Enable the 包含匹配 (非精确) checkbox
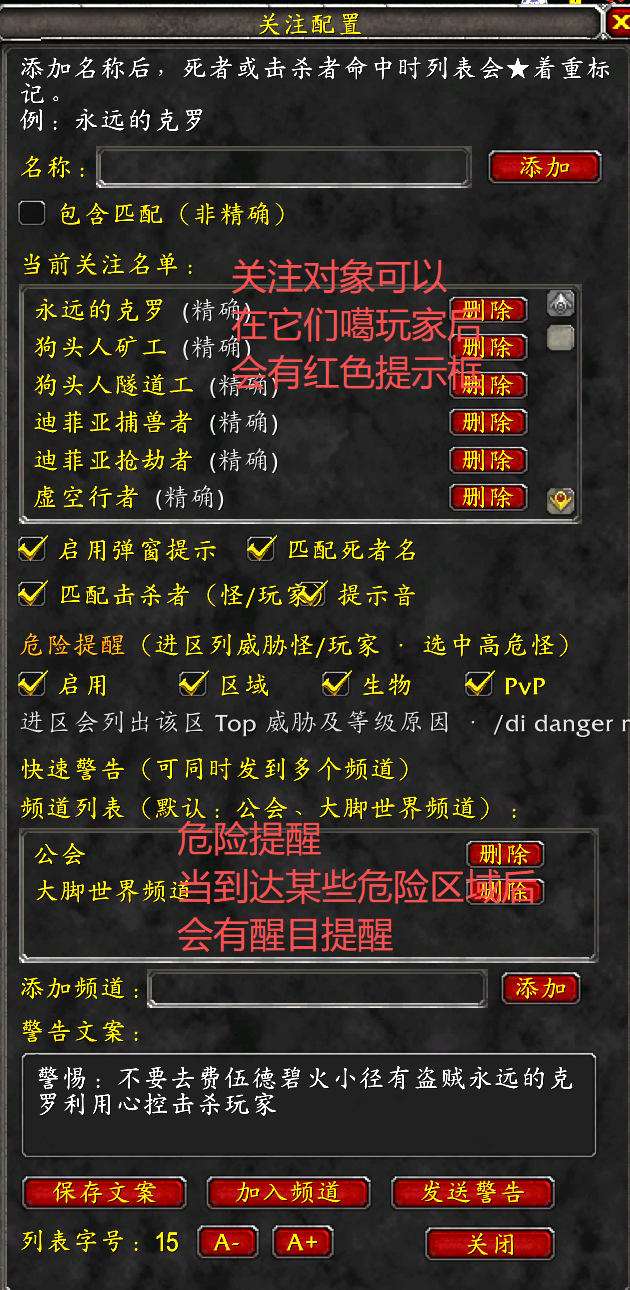The width and height of the screenshot is (630, 1290). [x=33, y=213]
